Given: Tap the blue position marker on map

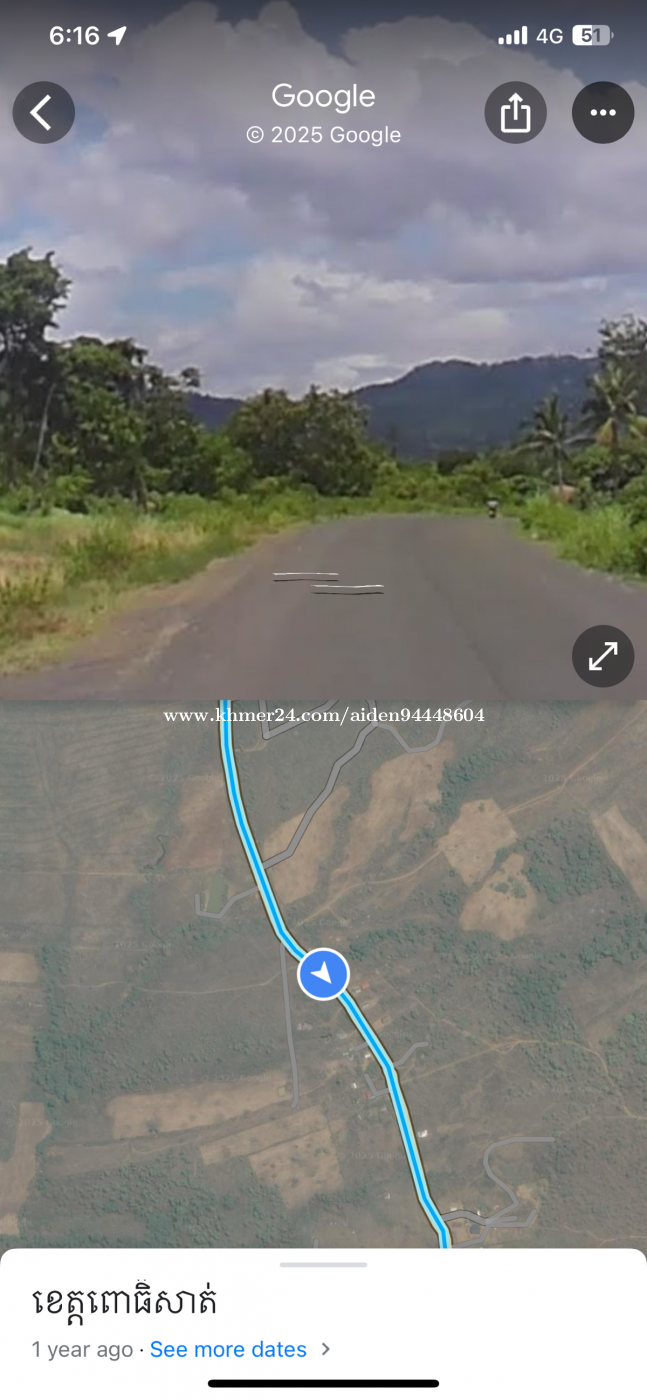Looking at the screenshot, I should [323, 973].
